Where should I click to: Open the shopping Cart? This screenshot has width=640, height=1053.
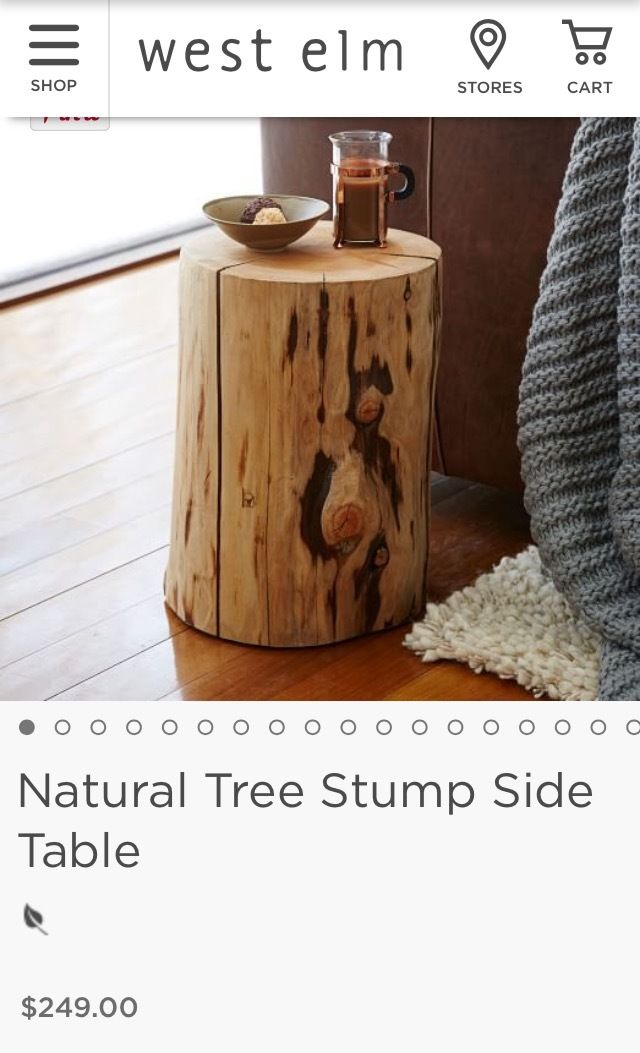[x=588, y=58]
